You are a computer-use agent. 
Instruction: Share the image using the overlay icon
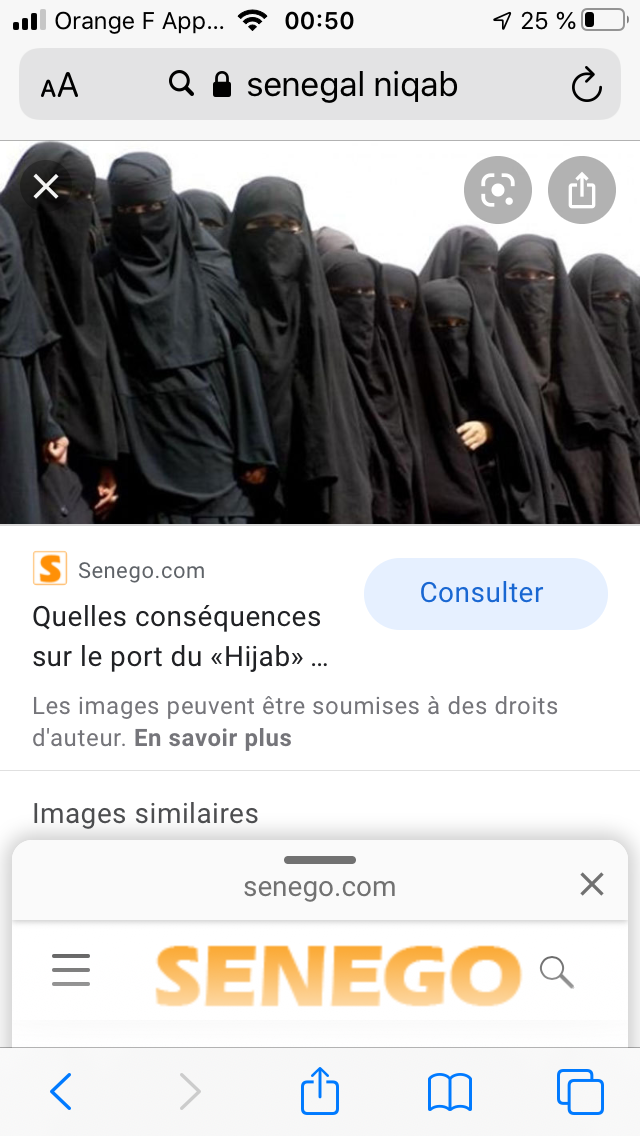click(581, 190)
